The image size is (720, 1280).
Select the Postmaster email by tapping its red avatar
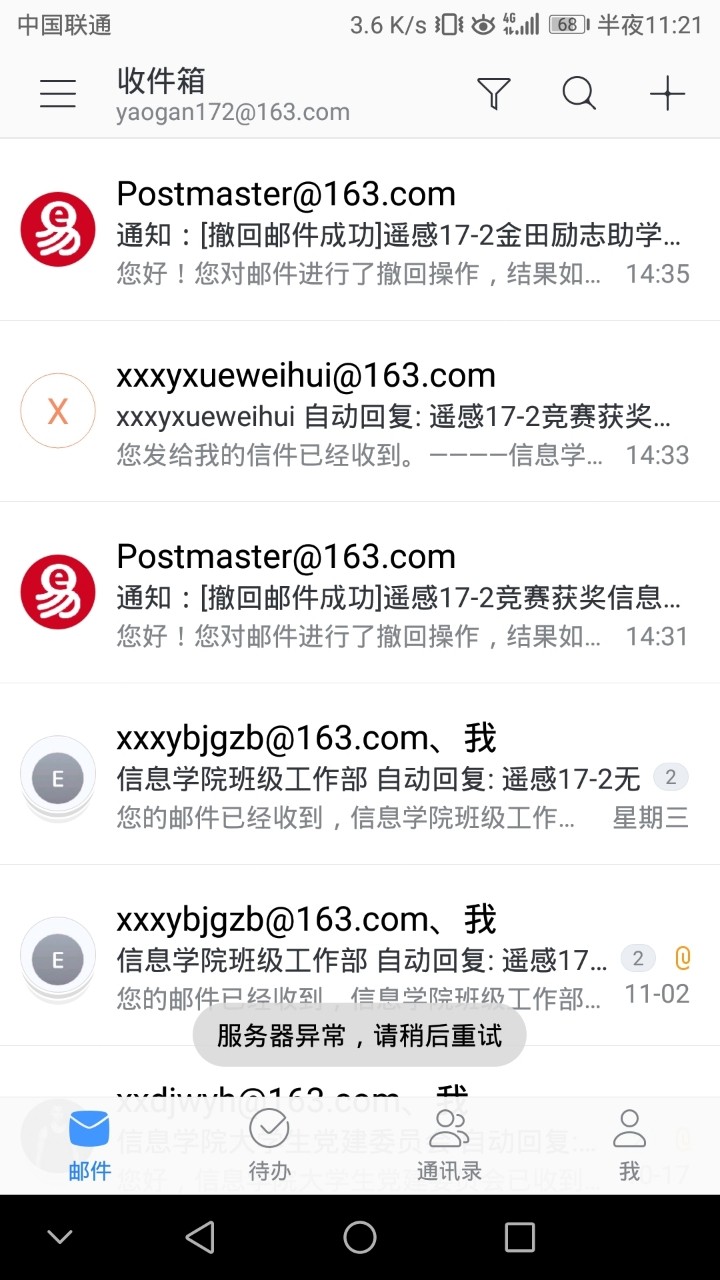point(57,228)
